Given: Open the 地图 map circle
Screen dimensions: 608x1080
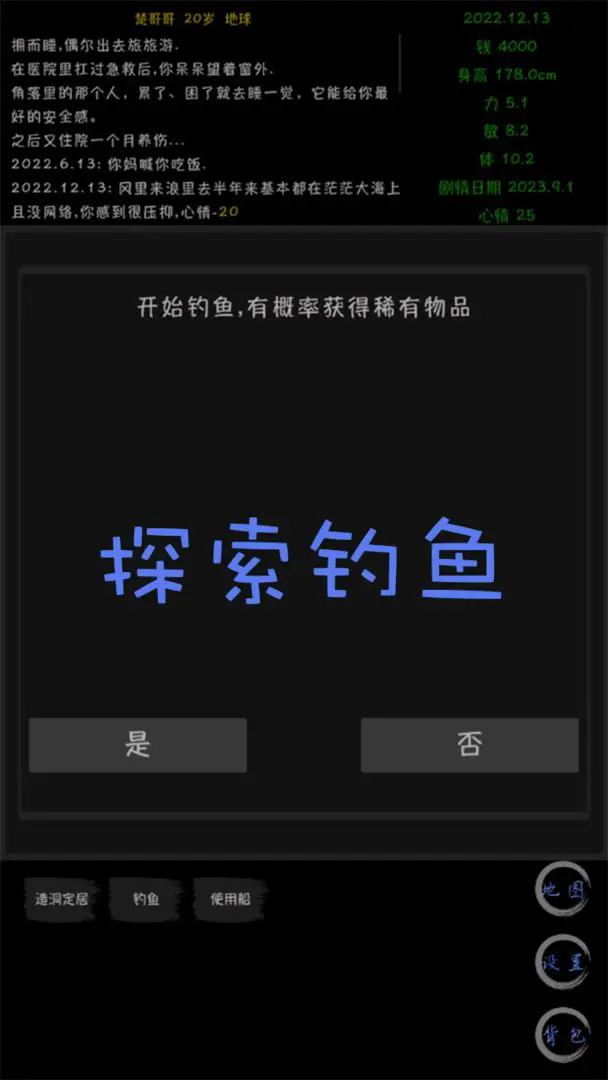Looking at the screenshot, I should pos(562,890).
